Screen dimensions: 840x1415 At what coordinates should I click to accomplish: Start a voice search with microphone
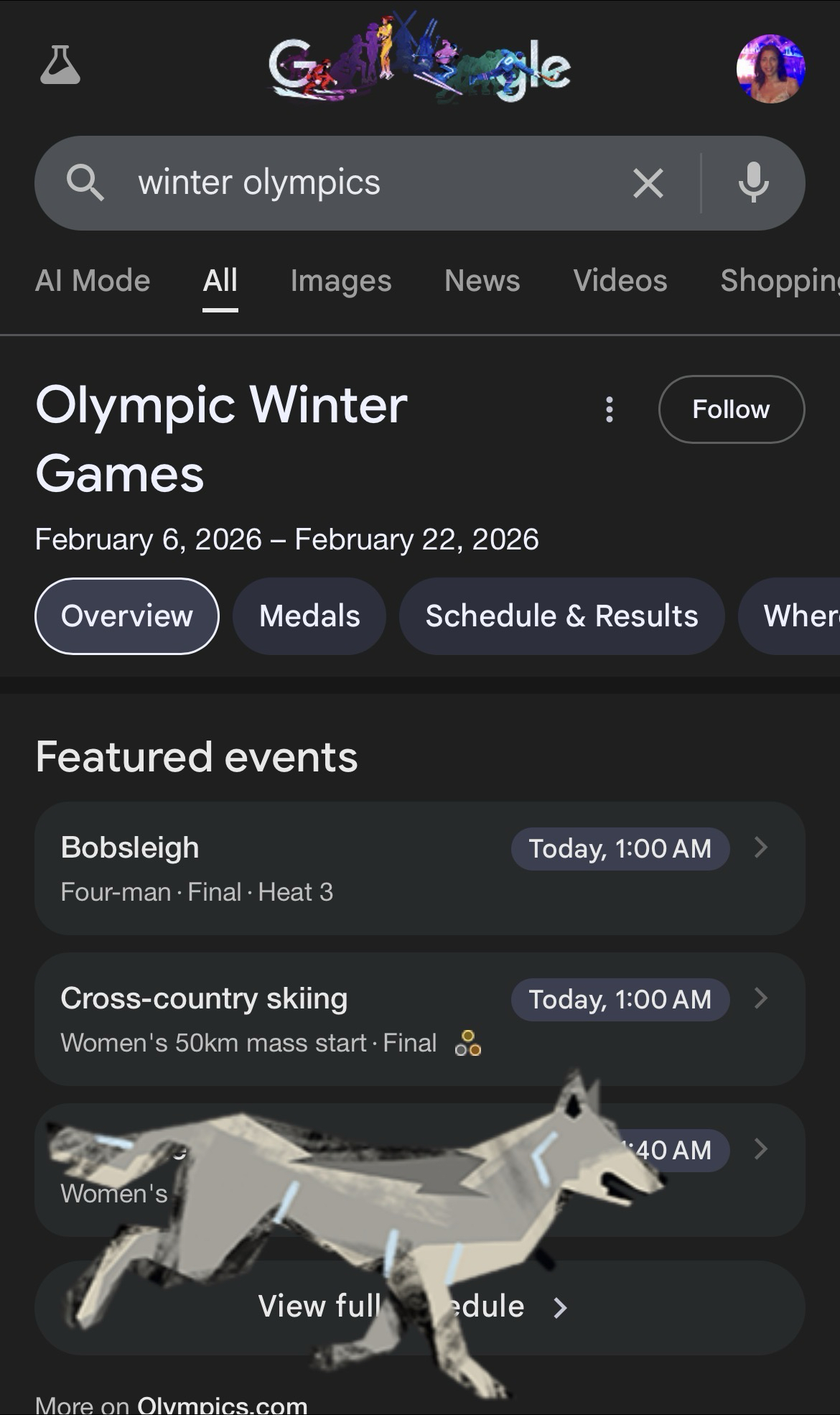[x=753, y=182]
